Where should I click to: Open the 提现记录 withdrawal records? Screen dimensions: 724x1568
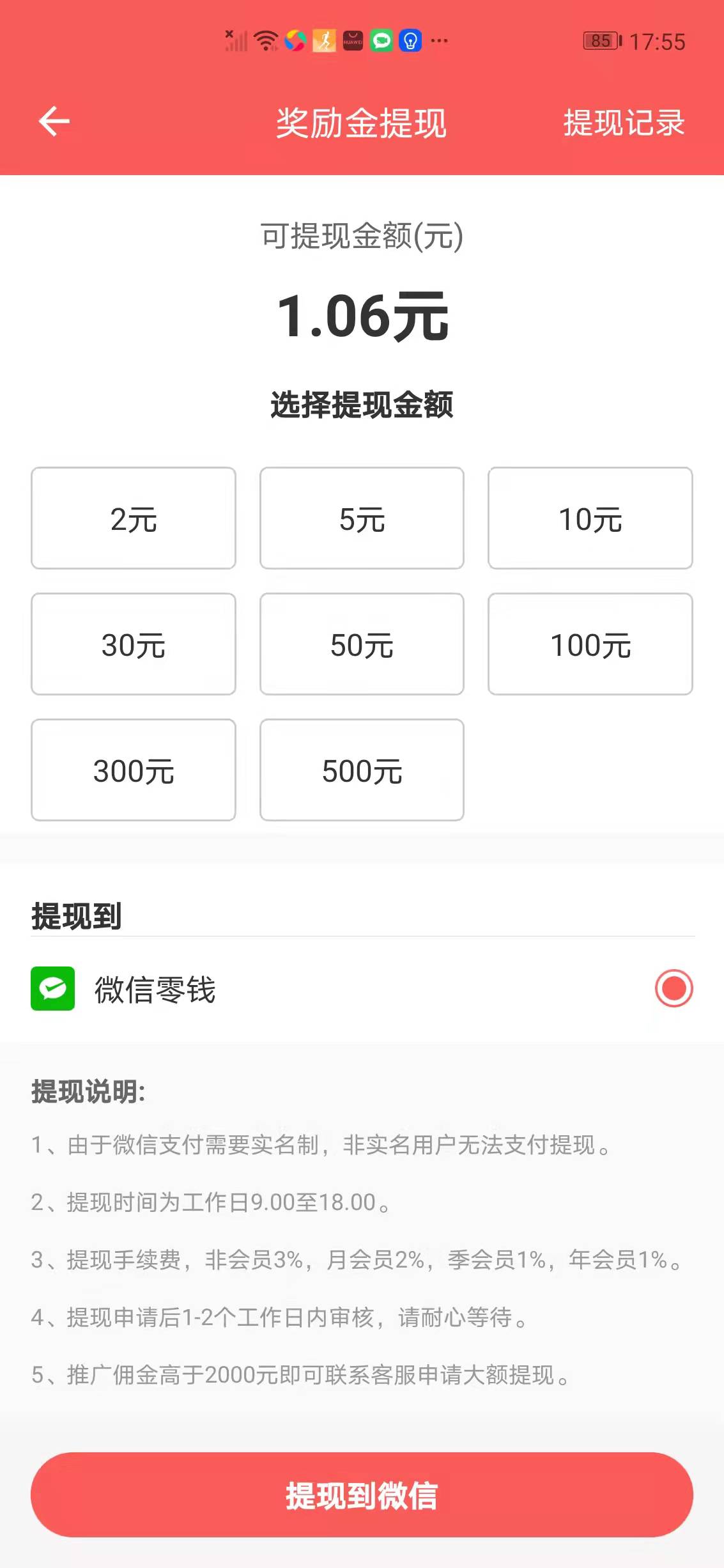623,123
